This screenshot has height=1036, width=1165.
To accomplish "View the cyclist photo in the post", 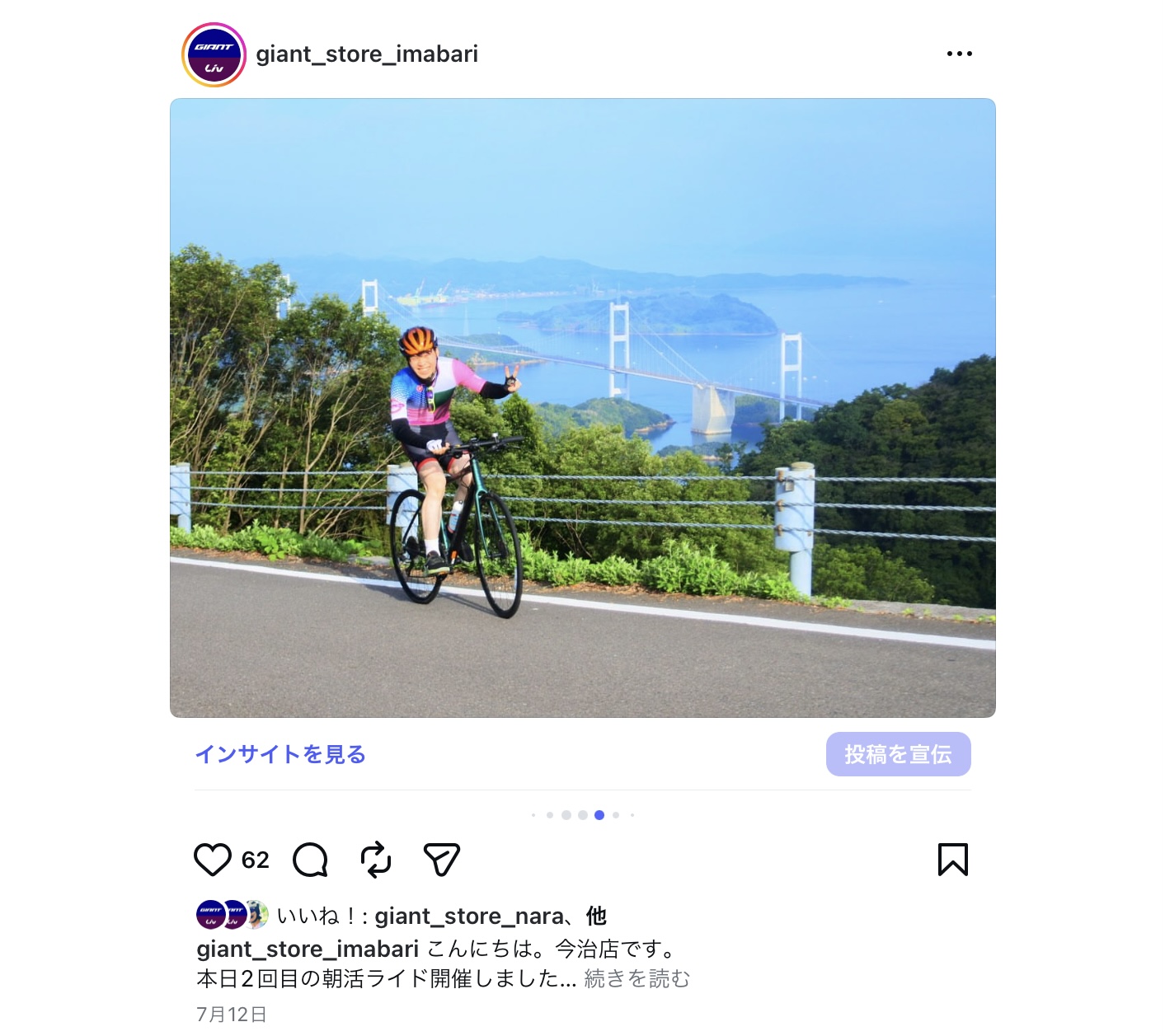I will point(582,408).
